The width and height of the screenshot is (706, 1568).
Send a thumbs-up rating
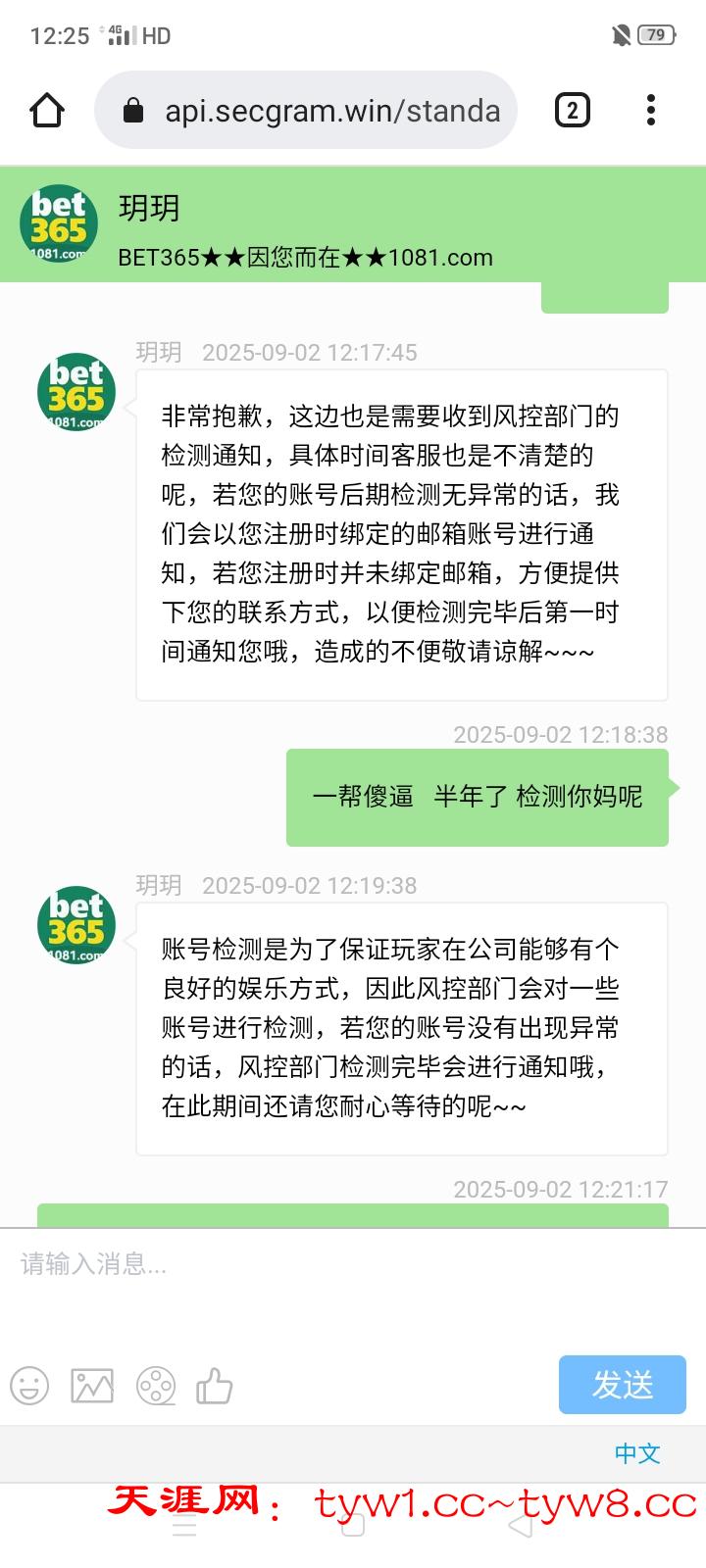pos(215,1386)
